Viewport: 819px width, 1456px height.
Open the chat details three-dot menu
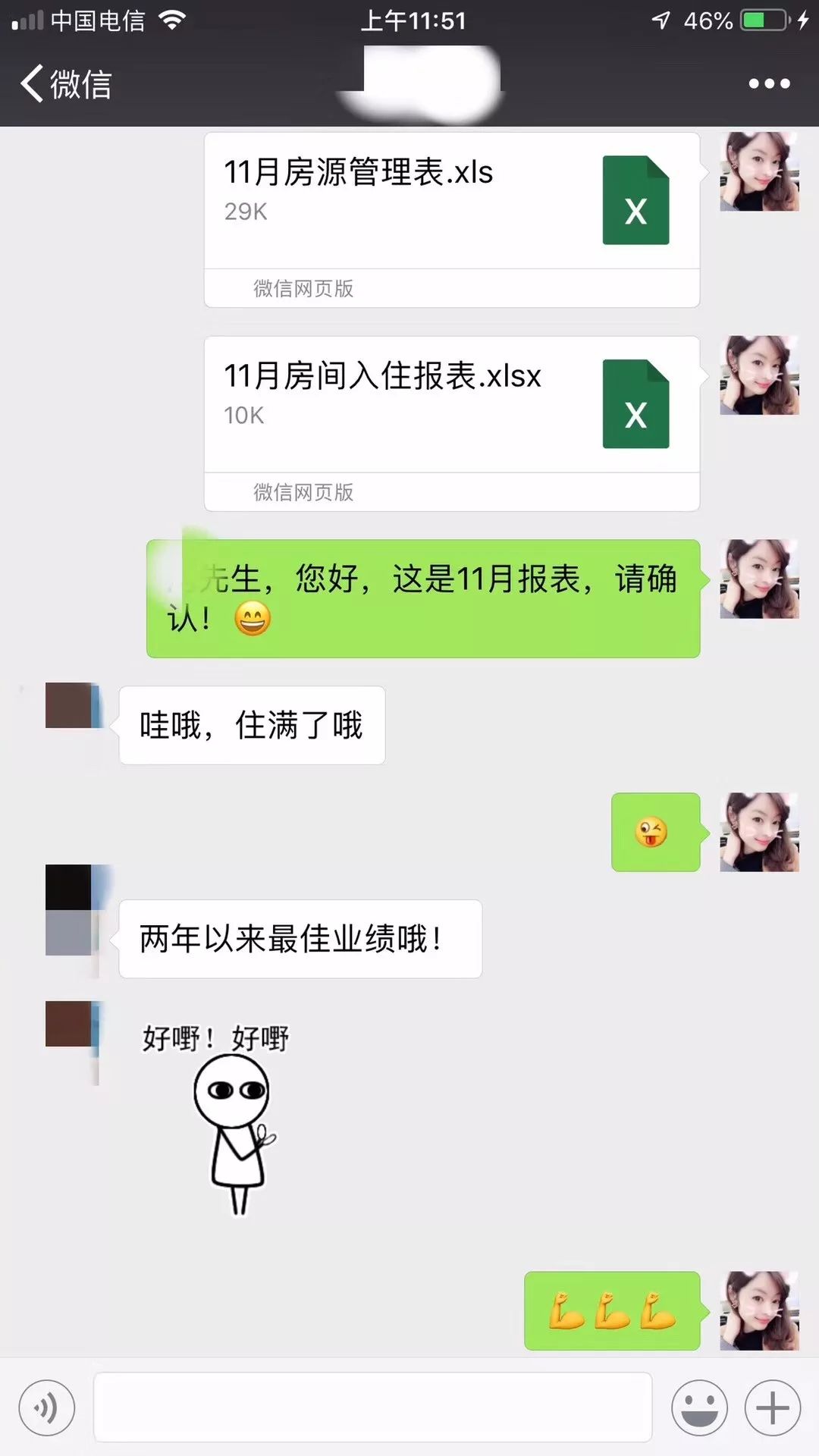pyautogui.click(x=769, y=83)
